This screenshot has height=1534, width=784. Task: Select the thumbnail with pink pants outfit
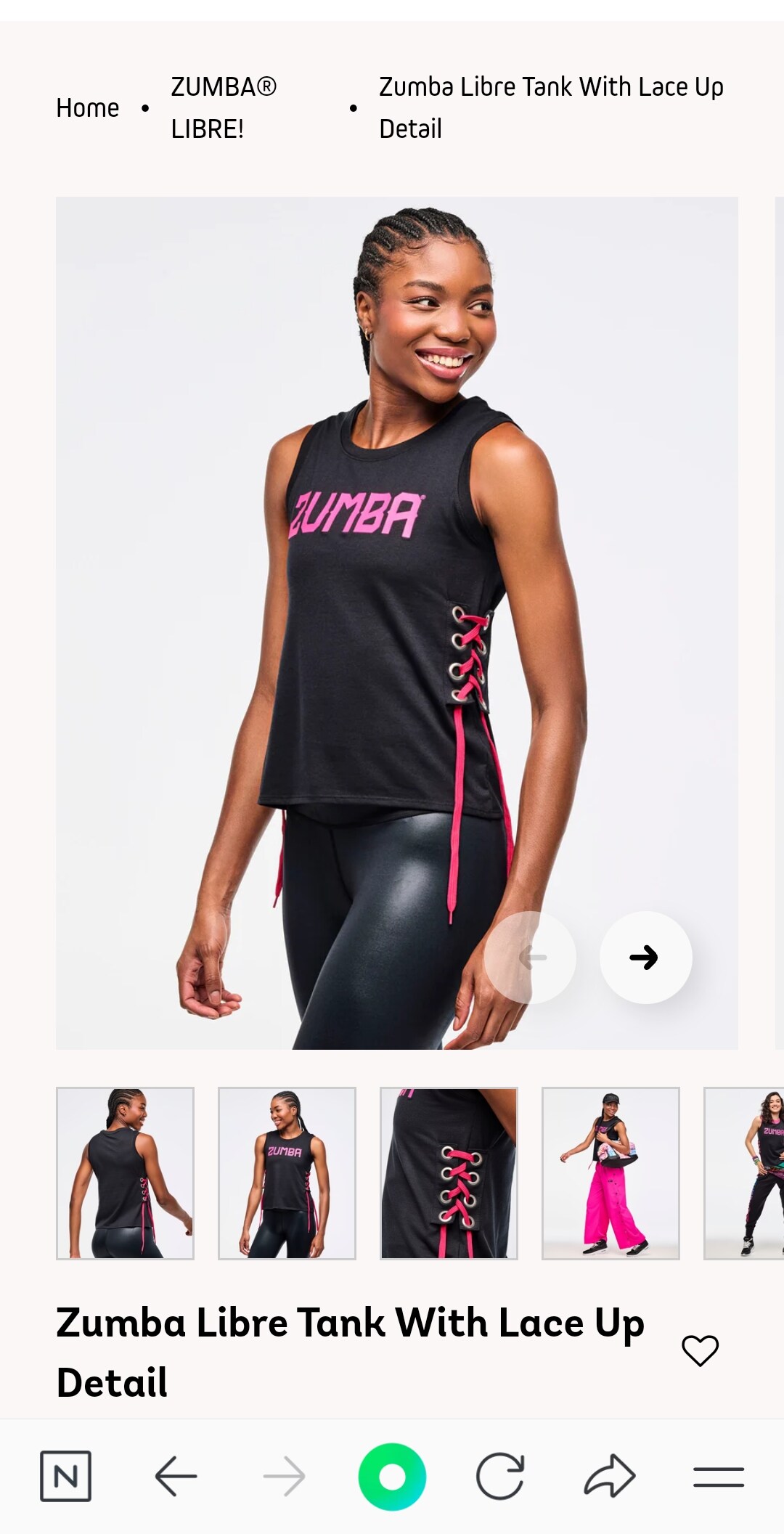(x=611, y=1172)
